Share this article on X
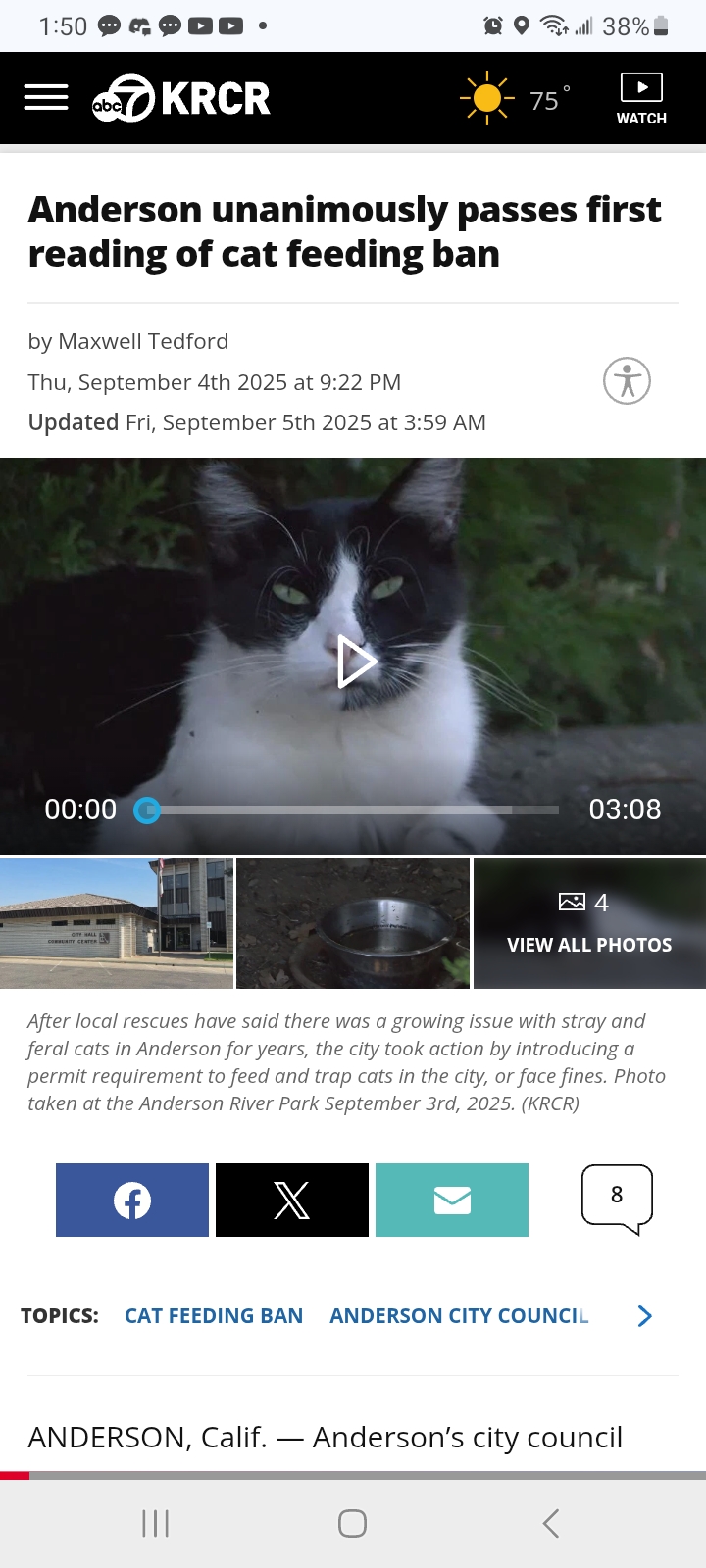 pos(292,1200)
